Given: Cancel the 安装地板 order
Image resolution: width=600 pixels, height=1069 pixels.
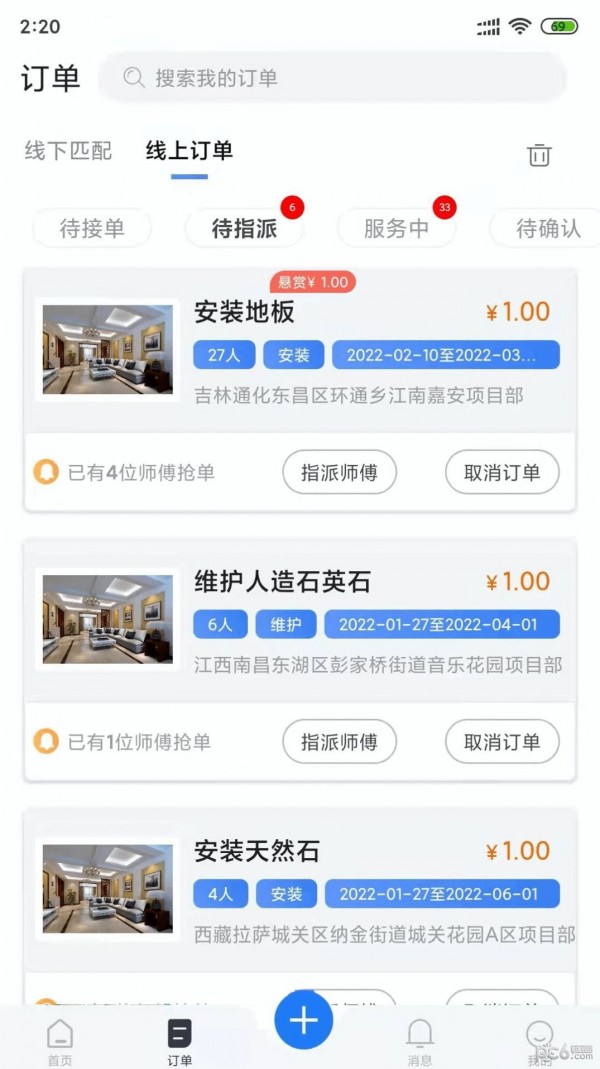Looking at the screenshot, I should [502, 472].
